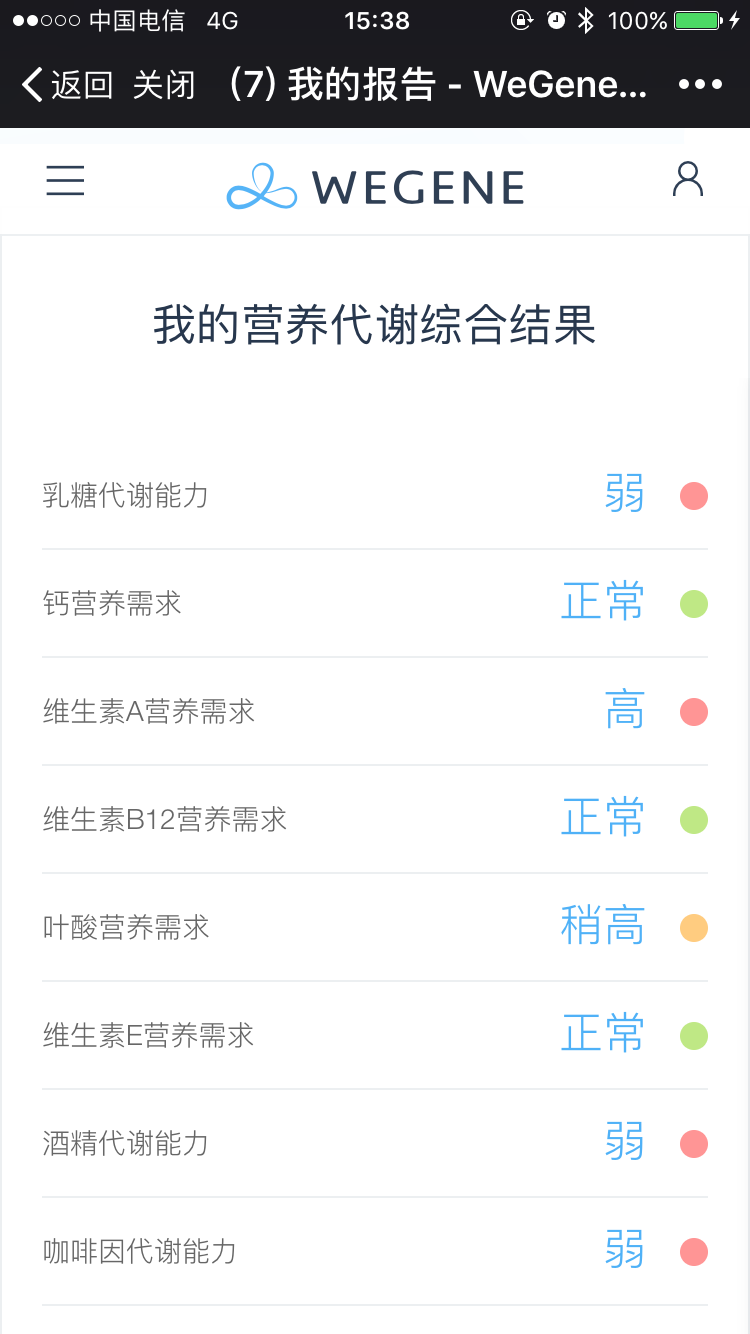Screen dimensions: 750x1334
Task: Select the 维生素B12营养需求 report
Action: coord(375,820)
